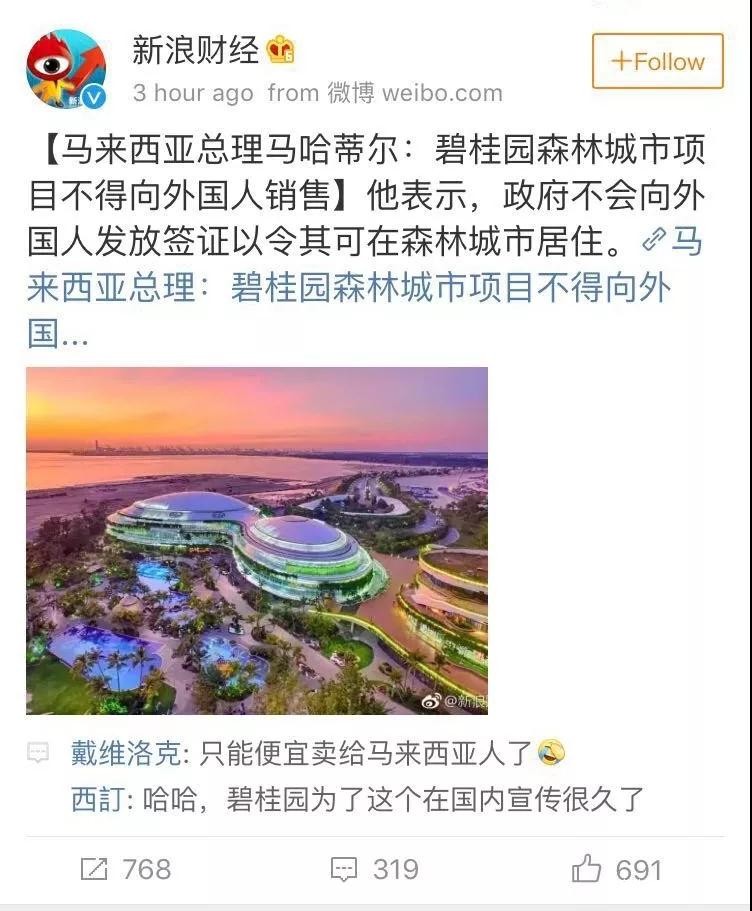Open 新浪财经 profile avatar
Viewport: 752px width, 911px height.
tap(66, 69)
